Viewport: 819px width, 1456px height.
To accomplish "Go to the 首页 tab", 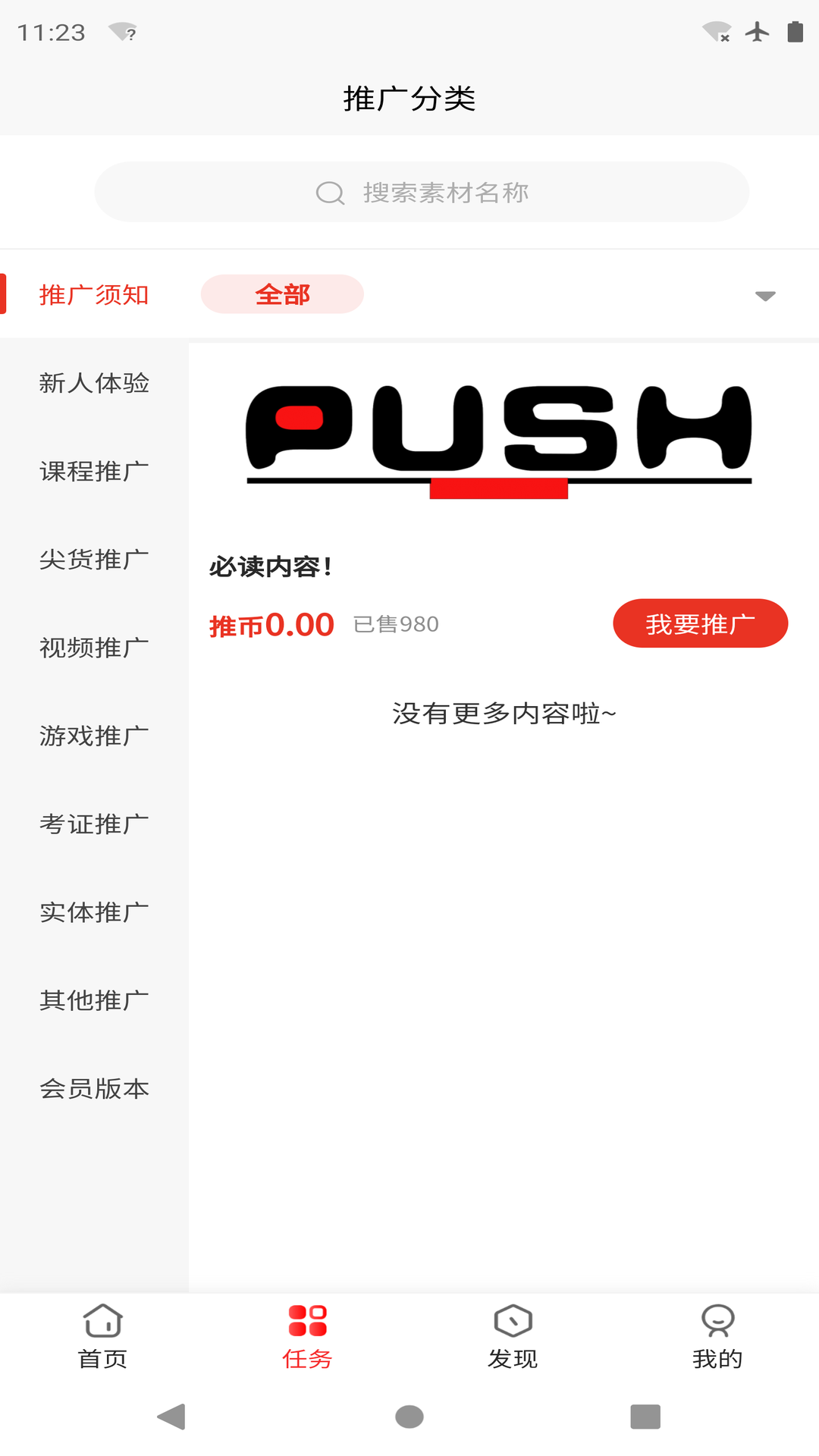I will pyautogui.click(x=102, y=1336).
